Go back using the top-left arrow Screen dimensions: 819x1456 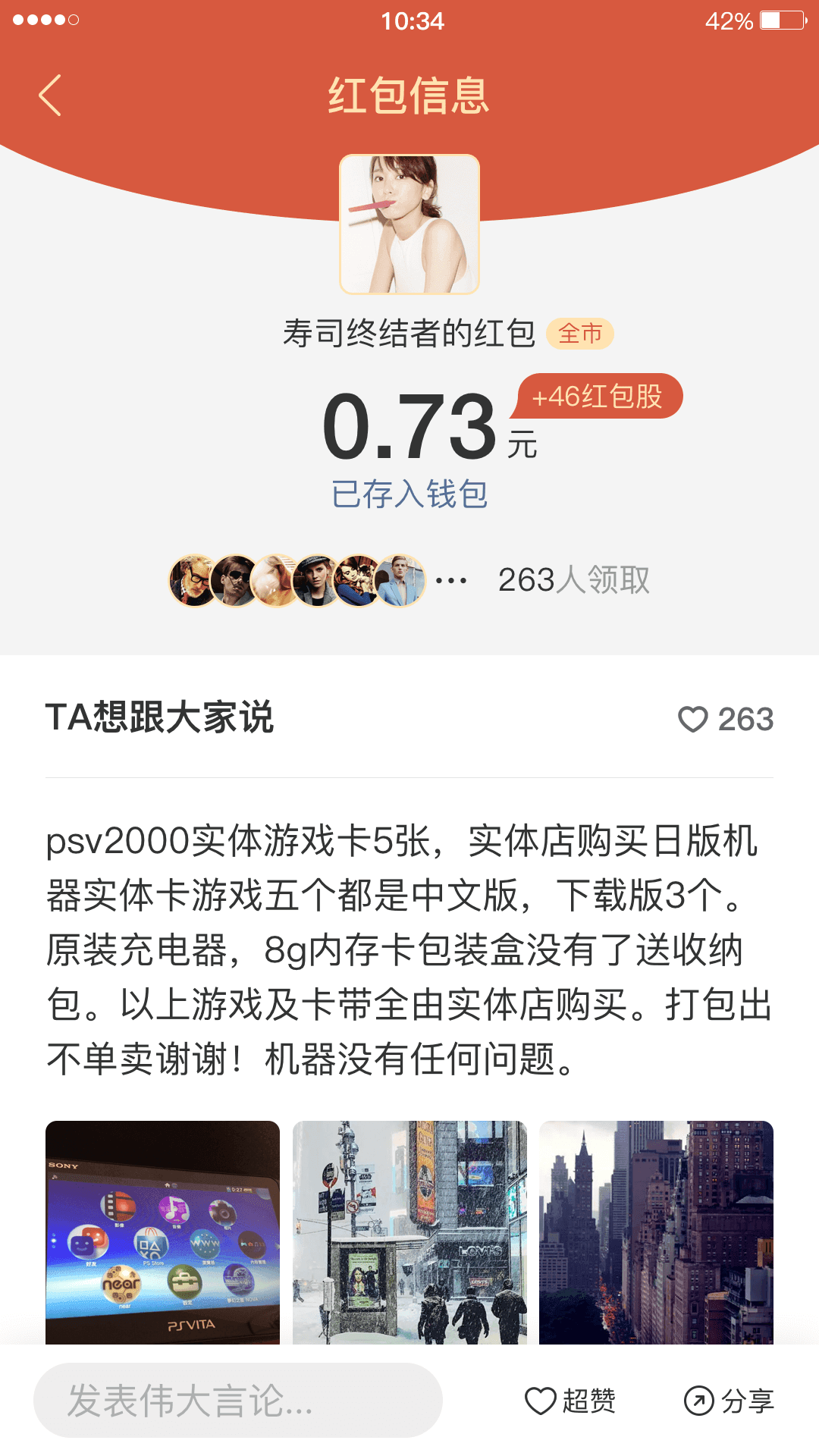tap(50, 96)
